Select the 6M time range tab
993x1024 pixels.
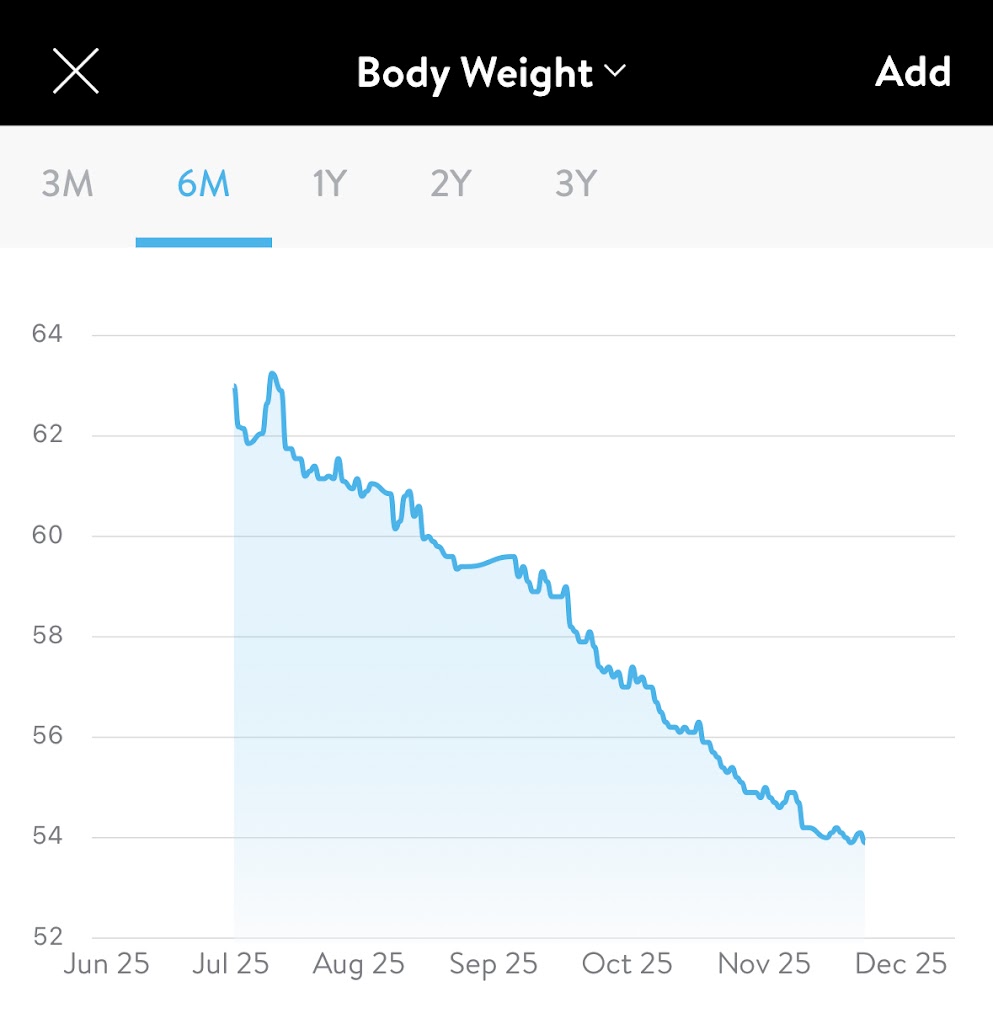203,185
